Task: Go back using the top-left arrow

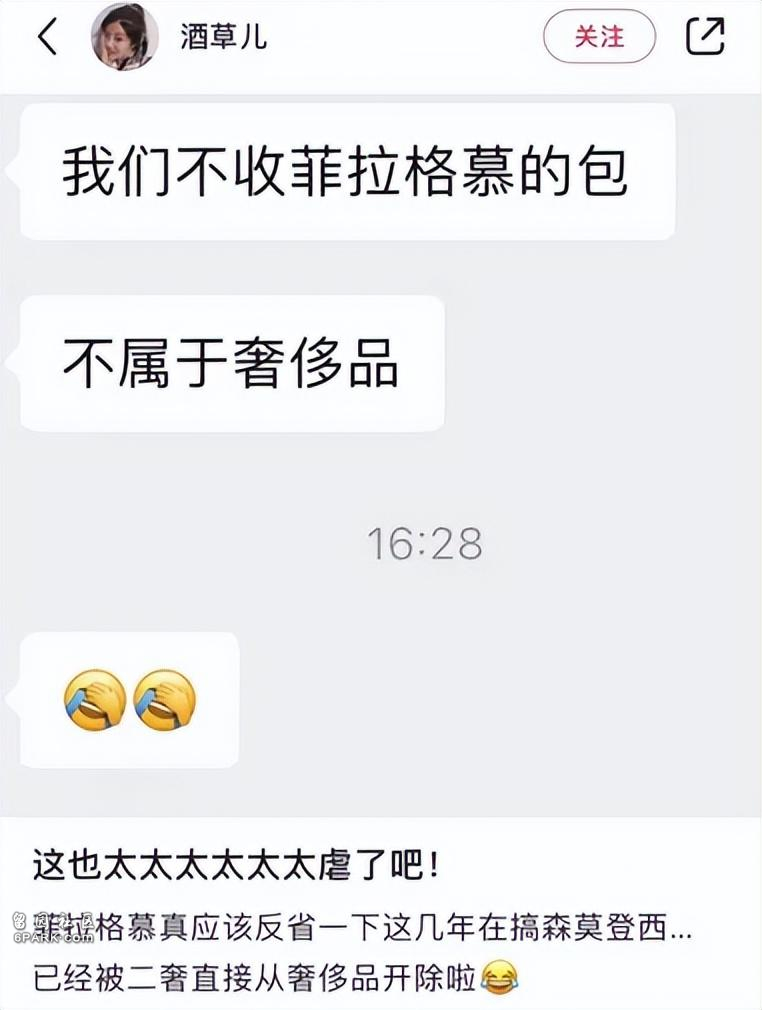Action: [47, 37]
